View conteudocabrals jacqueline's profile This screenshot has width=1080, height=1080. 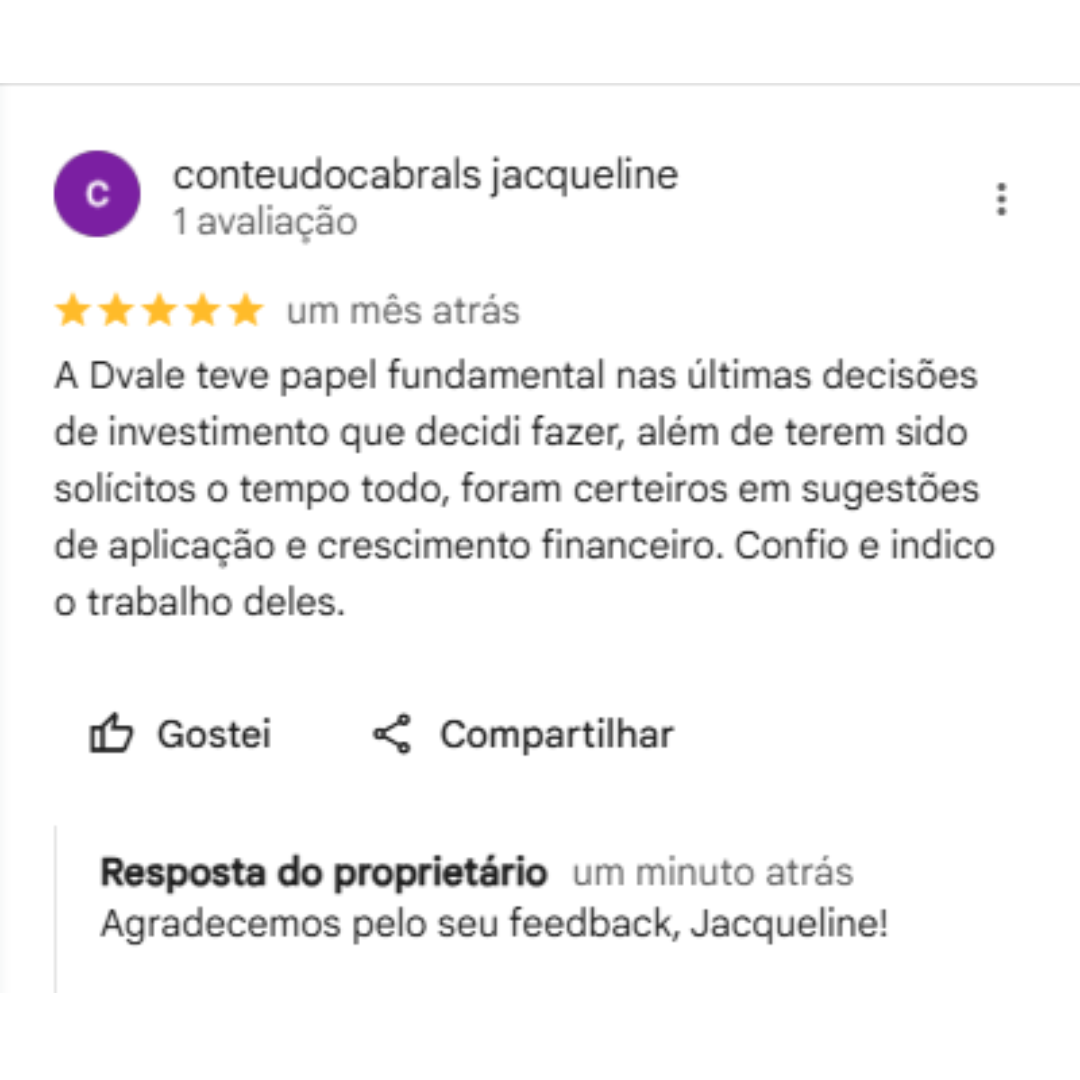pos(425,175)
